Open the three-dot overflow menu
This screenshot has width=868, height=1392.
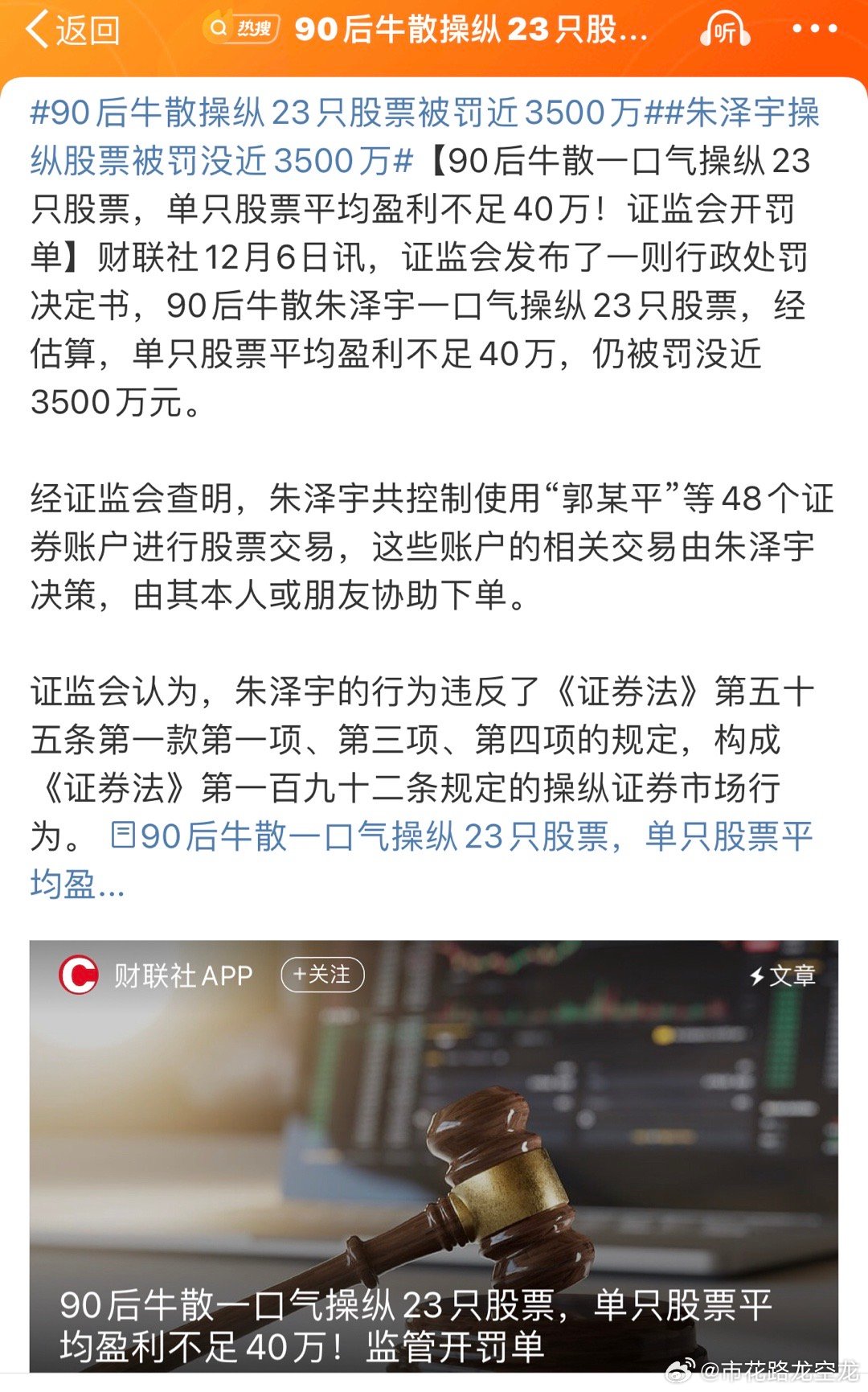click(x=814, y=29)
